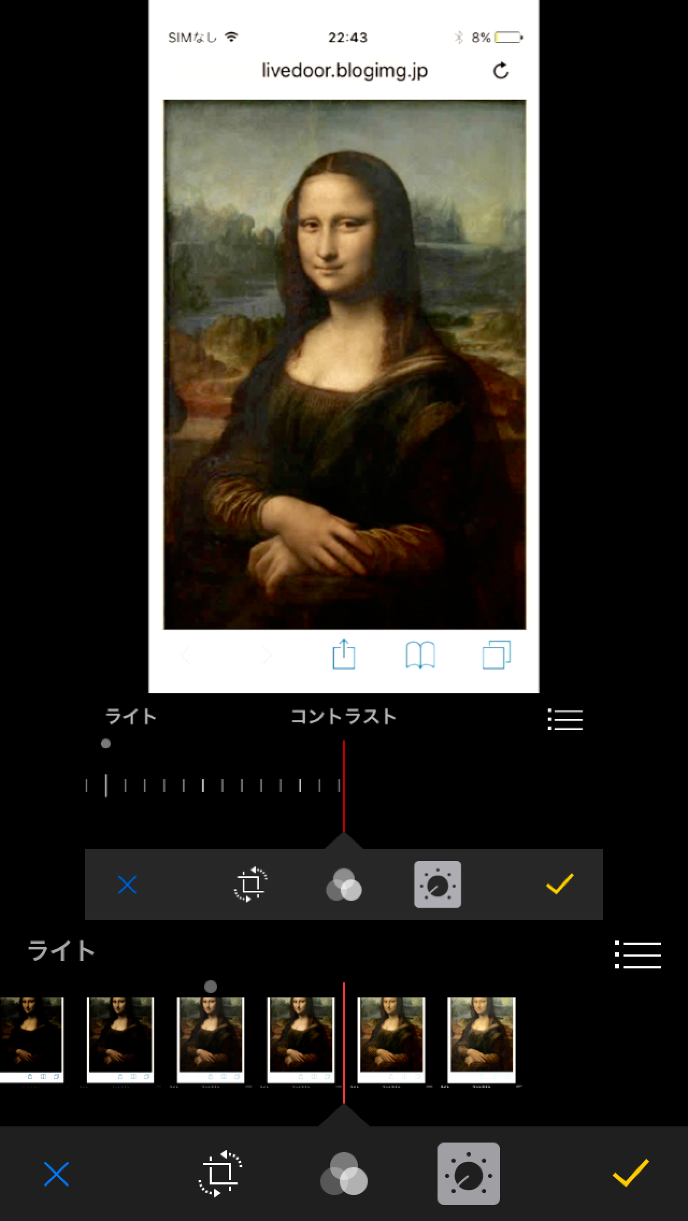Cancel editing with the X under the ライト thumbnails
Image resolution: width=688 pixels, height=1221 pixels.
57,1174
